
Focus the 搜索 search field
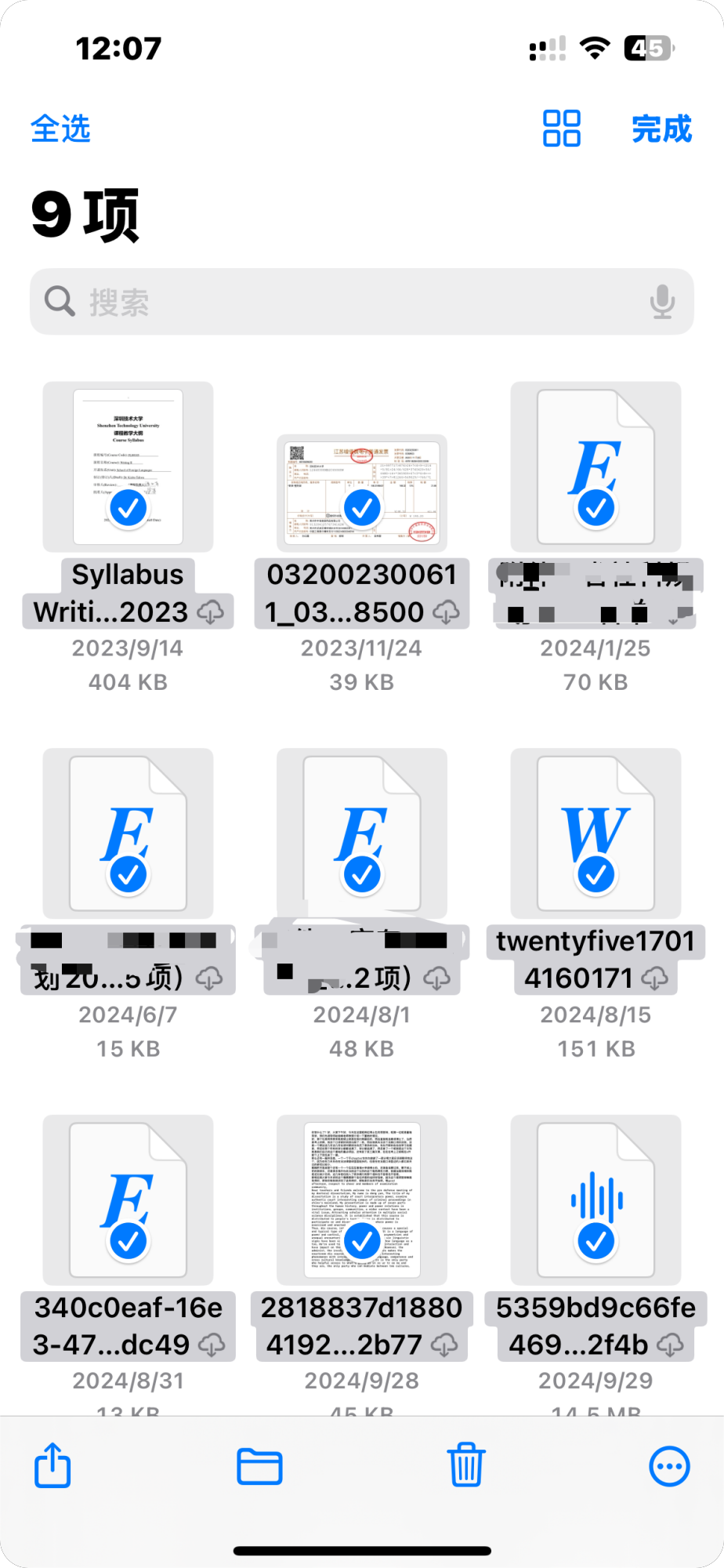click(362, 302)
